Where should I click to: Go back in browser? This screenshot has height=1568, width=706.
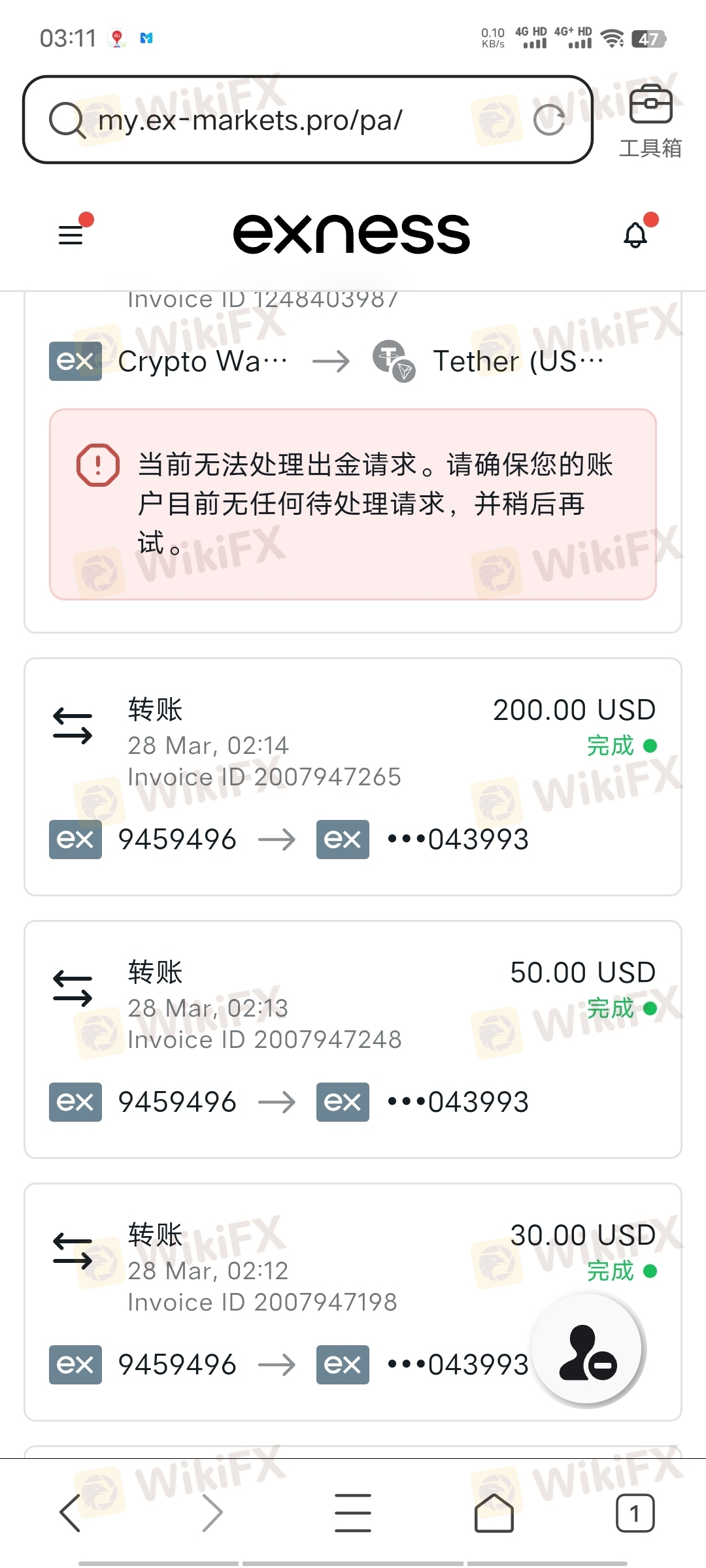click(x=71, y=1512)
